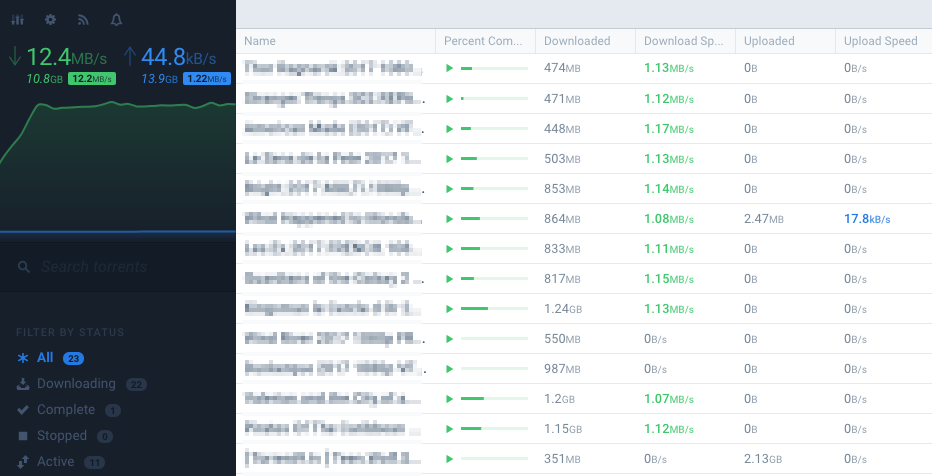Sort by Download Speed column header
This screenshot has height=476, width=932.
683,41
